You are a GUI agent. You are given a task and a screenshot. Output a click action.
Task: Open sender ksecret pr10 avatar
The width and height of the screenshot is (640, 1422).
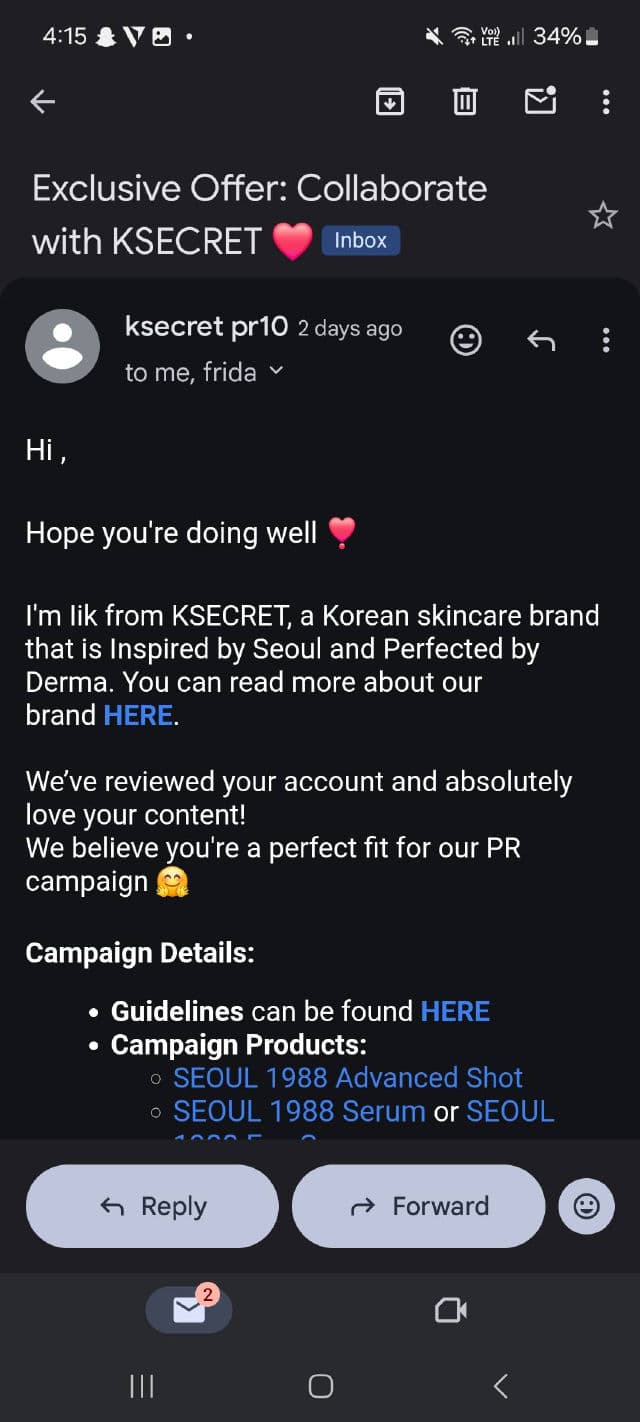click(x=62, y=346)
